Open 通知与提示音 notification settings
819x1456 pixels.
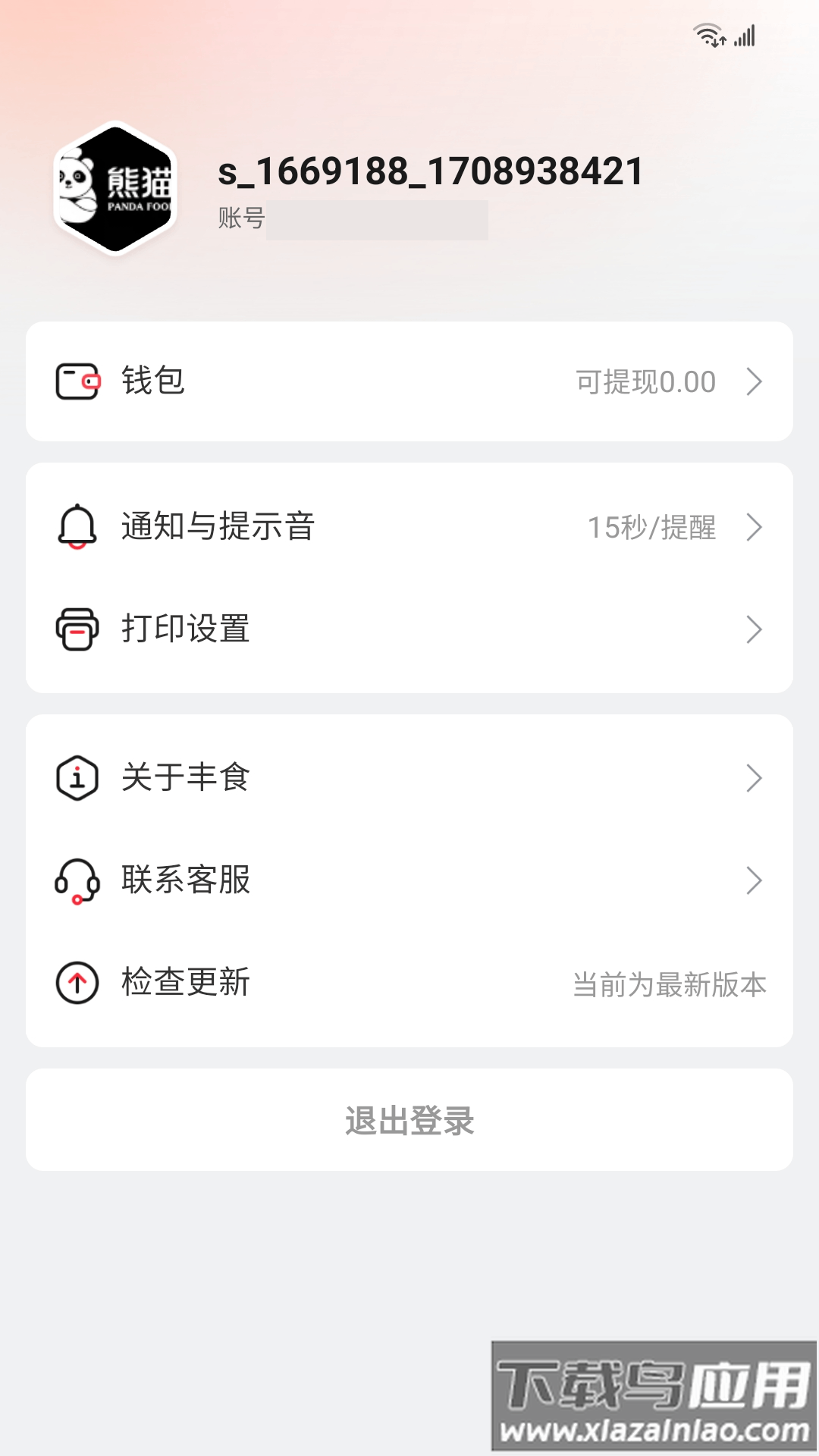pyautogui.click(x=409, y=527)
